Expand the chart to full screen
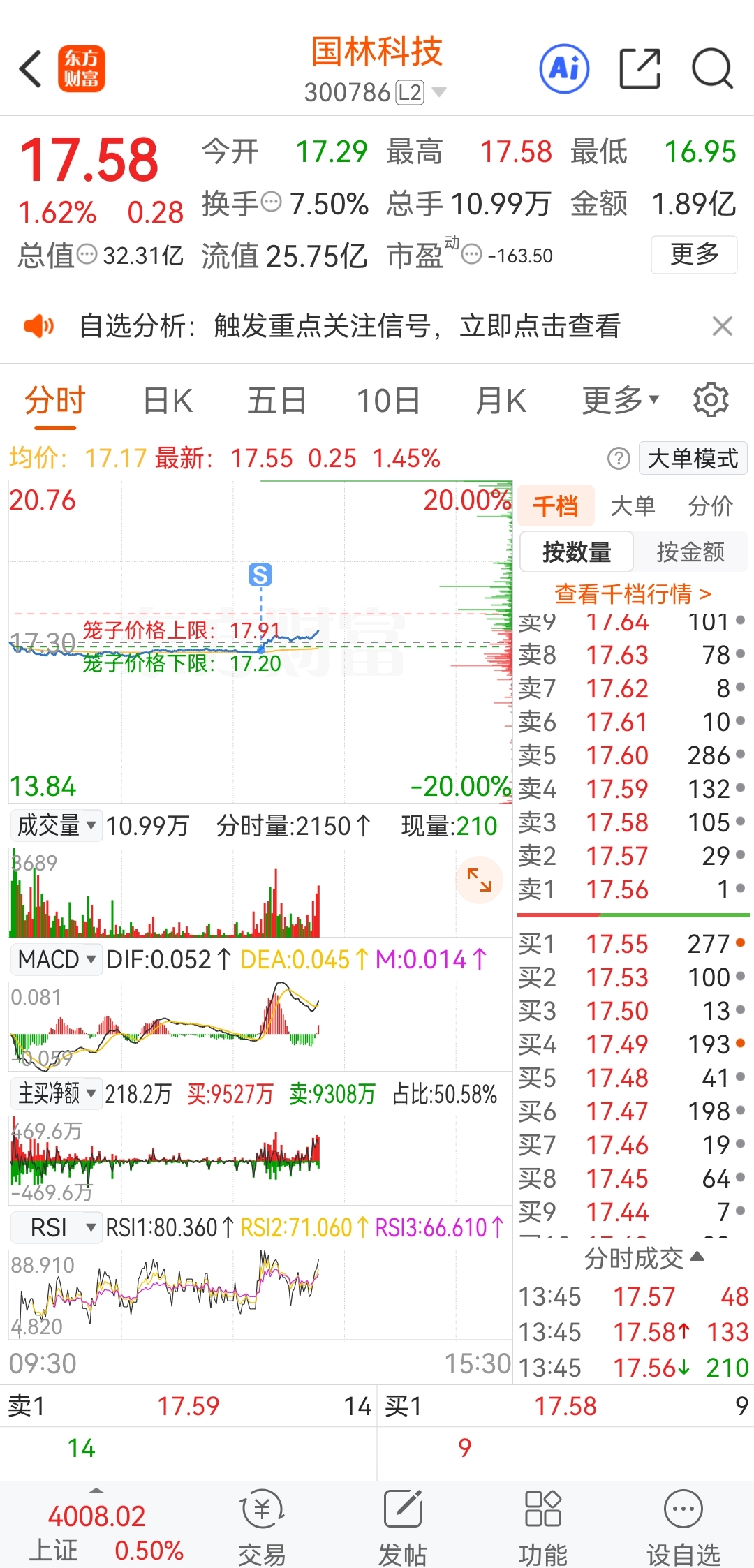Image resolution: width=754 pixels, height=1568 pixels. point(479,880)
